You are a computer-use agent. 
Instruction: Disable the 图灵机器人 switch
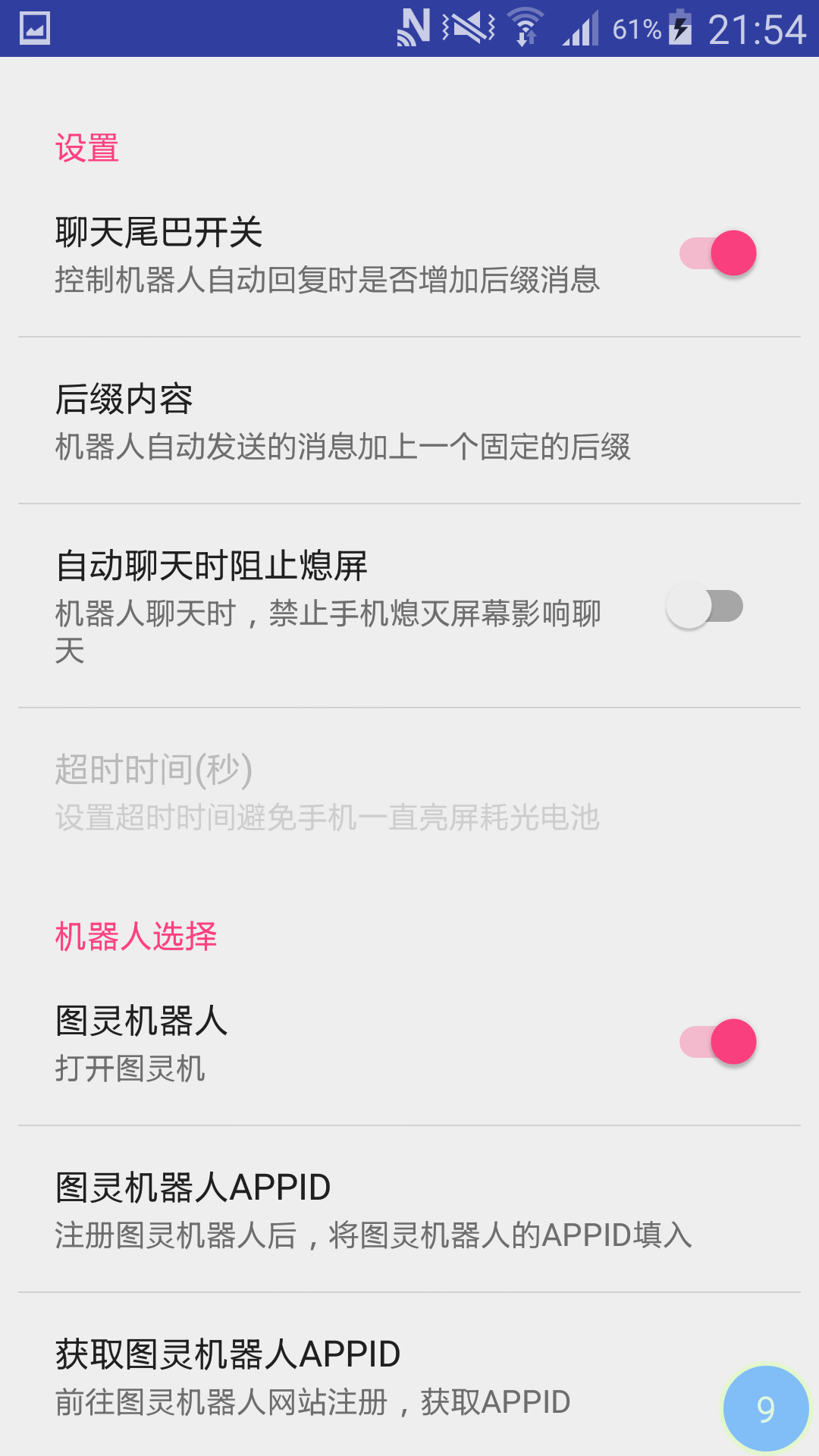[x=718, y=1042]
